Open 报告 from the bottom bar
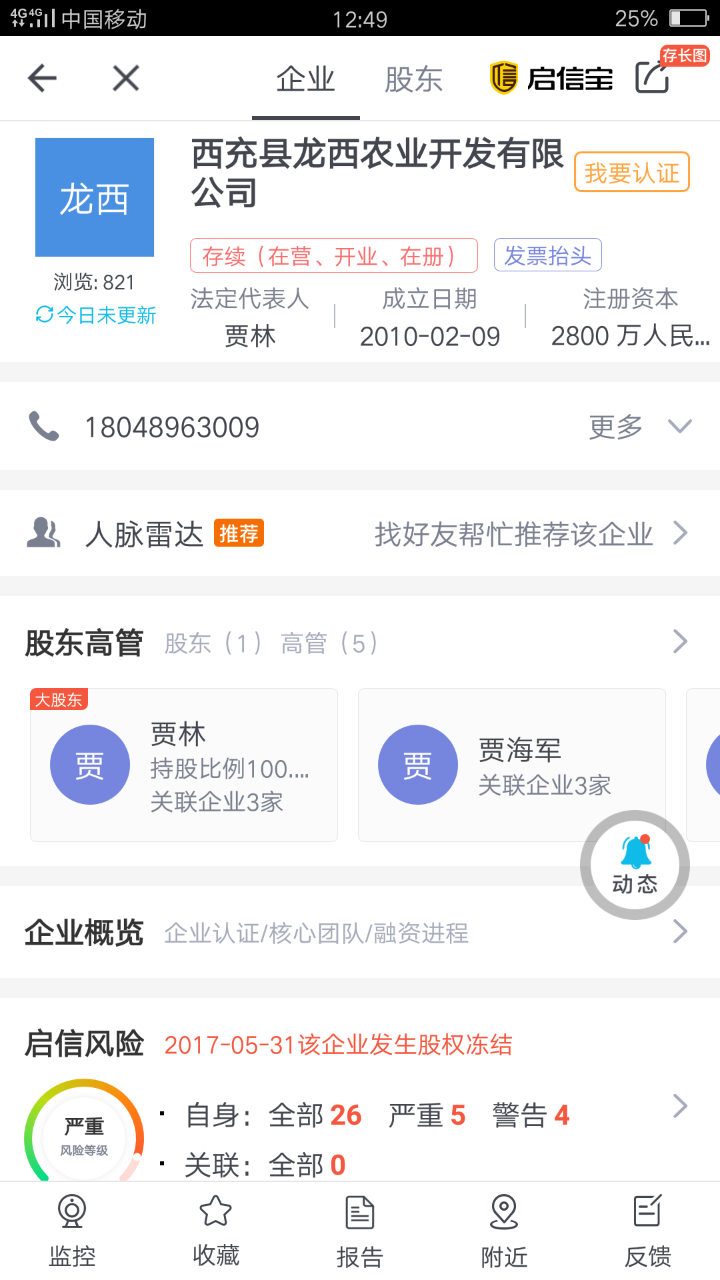Image resolution: width=720 pixels, height=1280 pixels. click(360, 1230)
